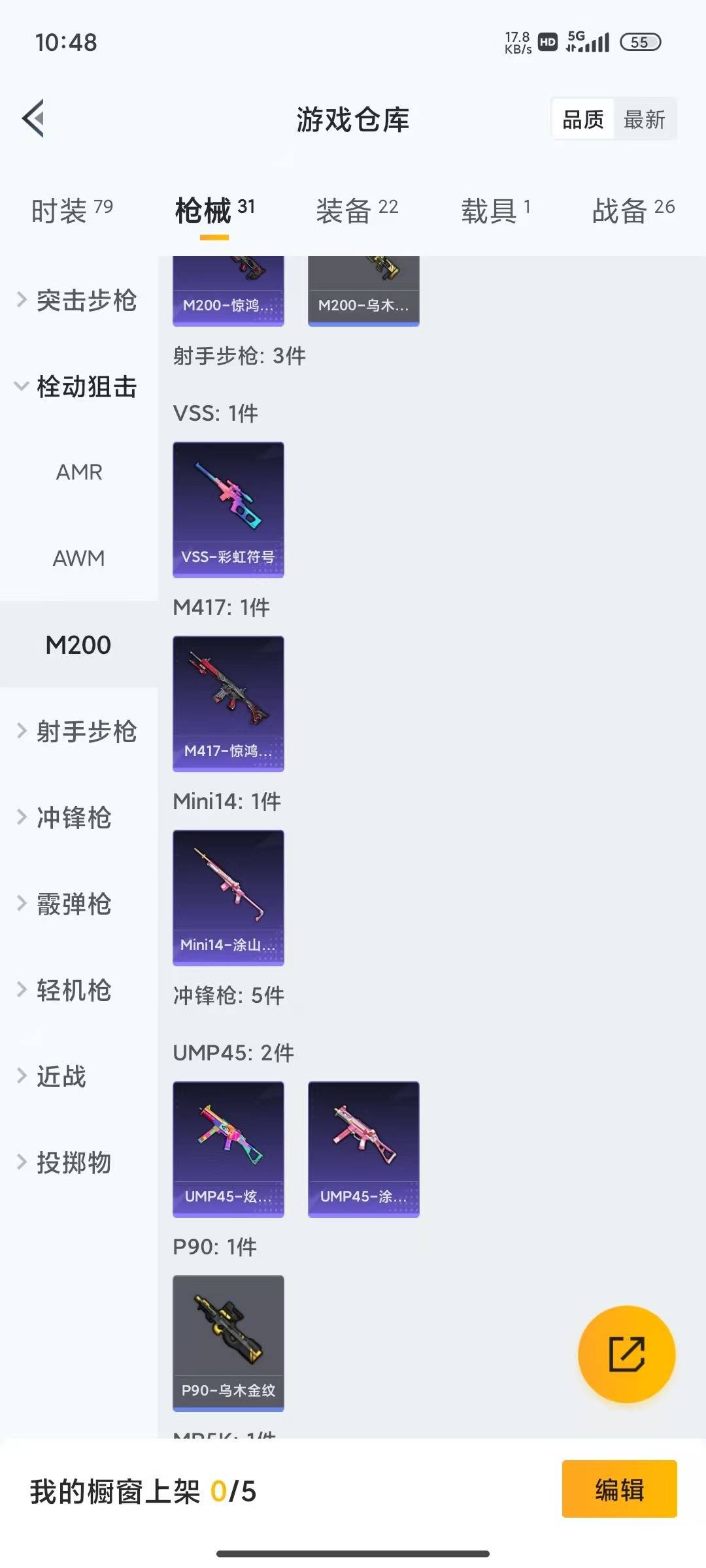Expand the 投掷物 category
This screenshot has height=1568, width=706.
point(74,1162)
